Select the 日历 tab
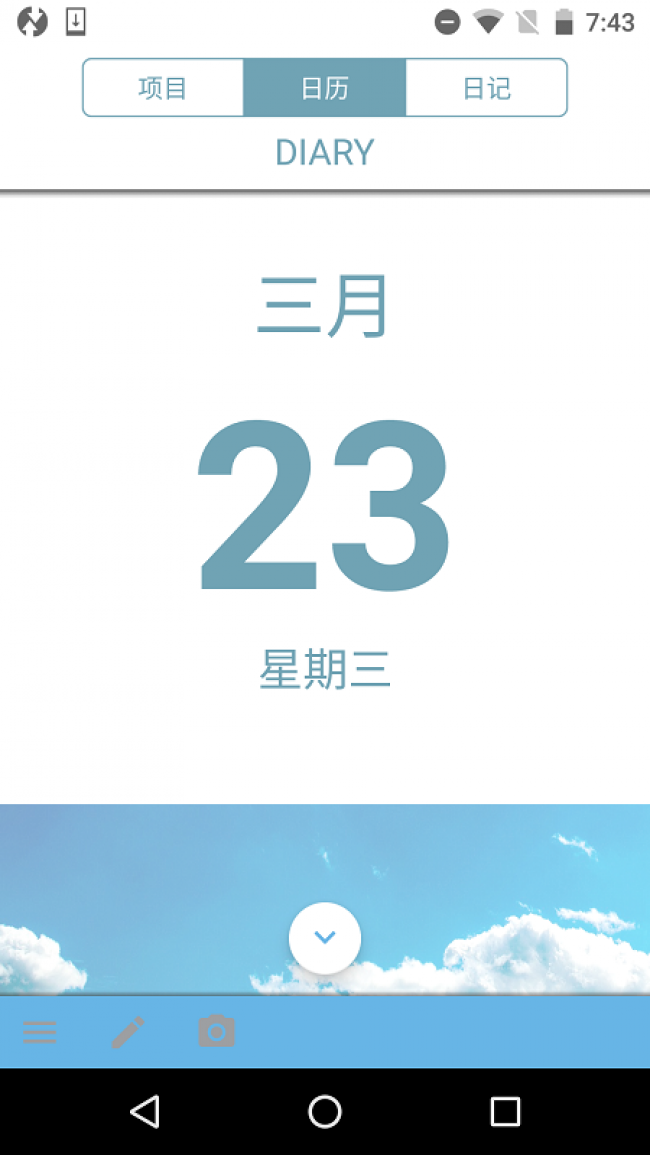This screenshot has height=1155, width=650. (325, 88)
